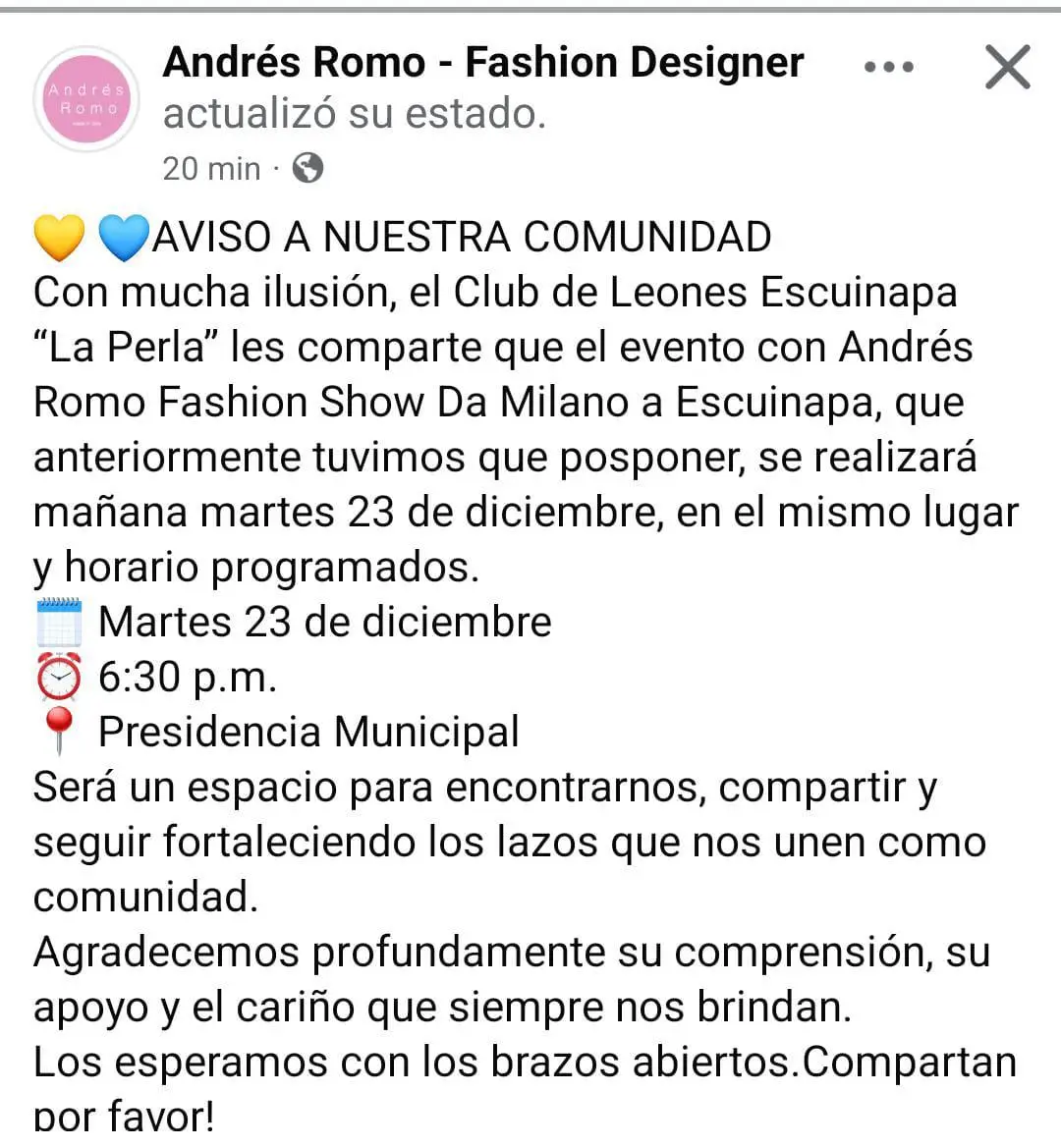Click the Andrés Romo circular profile logo
The width and height of the screenshot is (1061, 1148).
coord(85,98)
